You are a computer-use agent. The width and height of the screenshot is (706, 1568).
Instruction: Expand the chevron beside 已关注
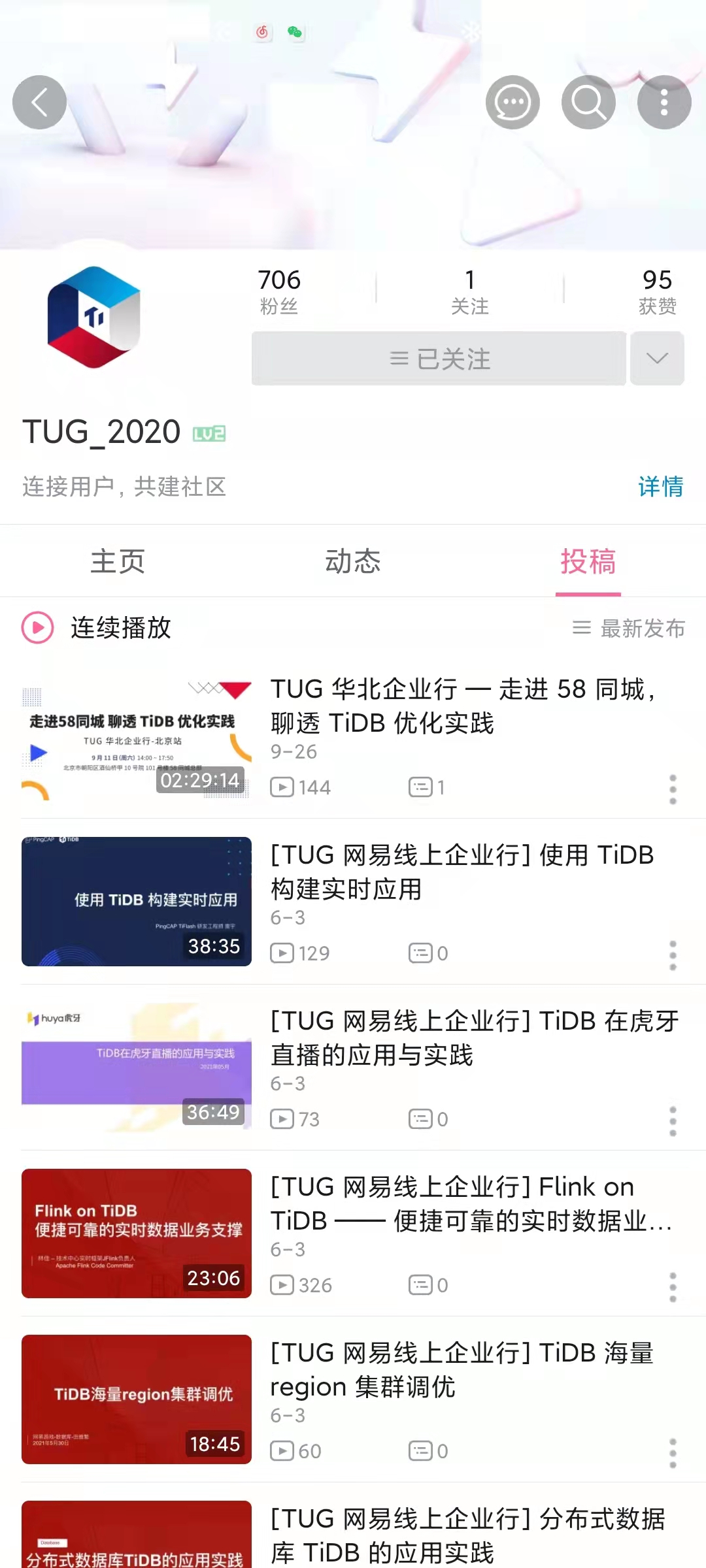[x=657, y=359]
